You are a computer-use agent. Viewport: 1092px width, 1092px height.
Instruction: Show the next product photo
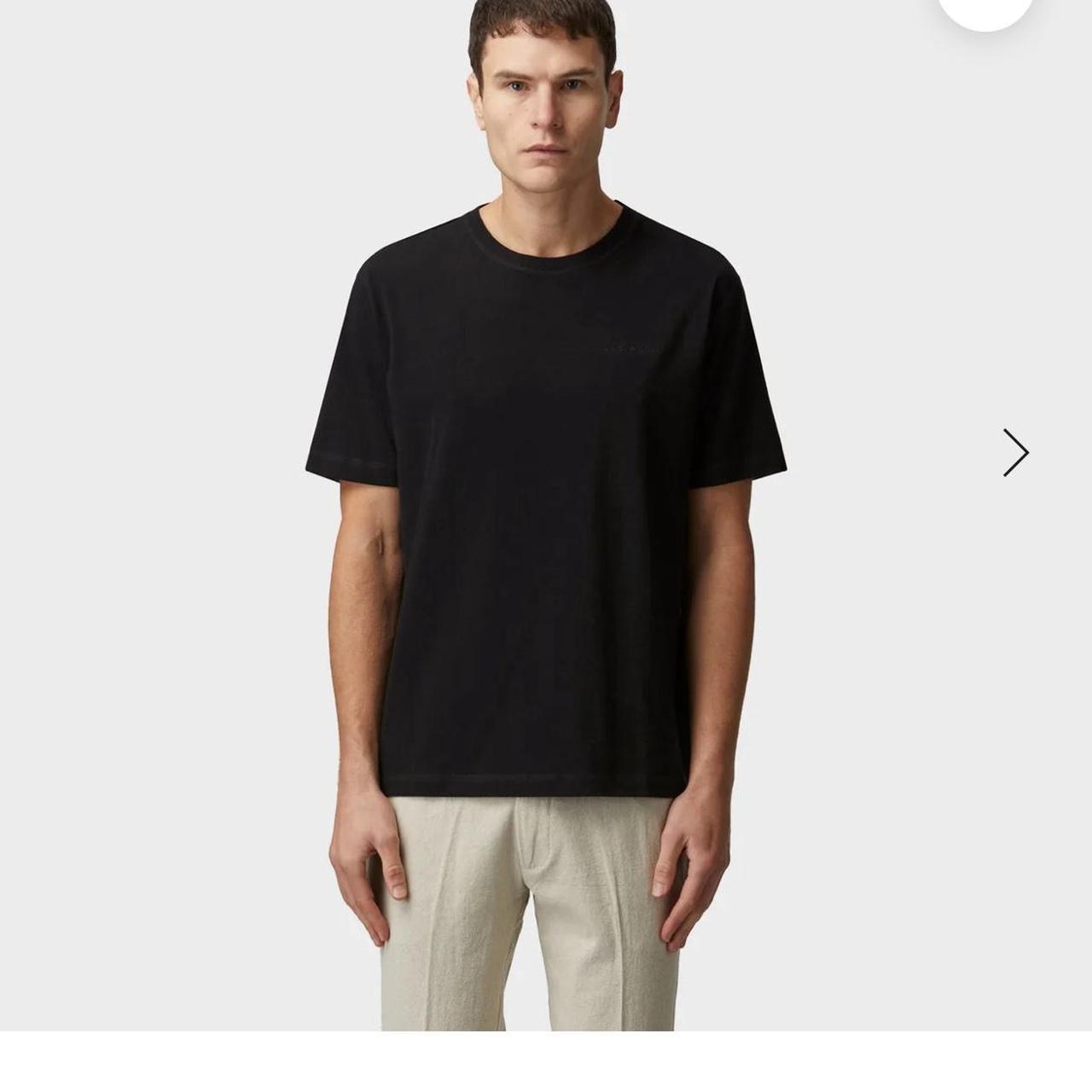click(x=1015, y=452)
